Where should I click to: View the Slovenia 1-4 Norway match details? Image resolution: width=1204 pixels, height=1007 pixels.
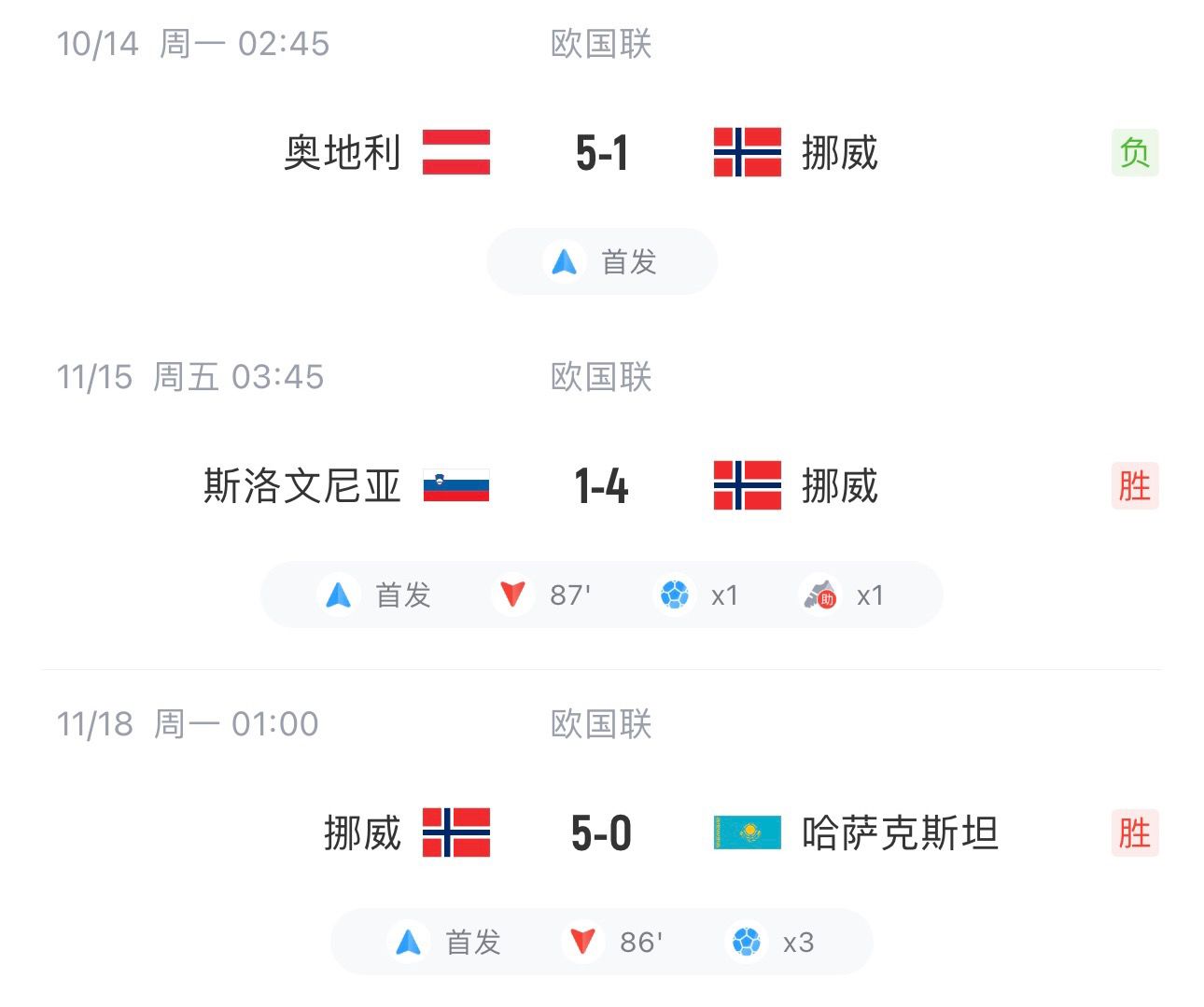pos(601,486)
